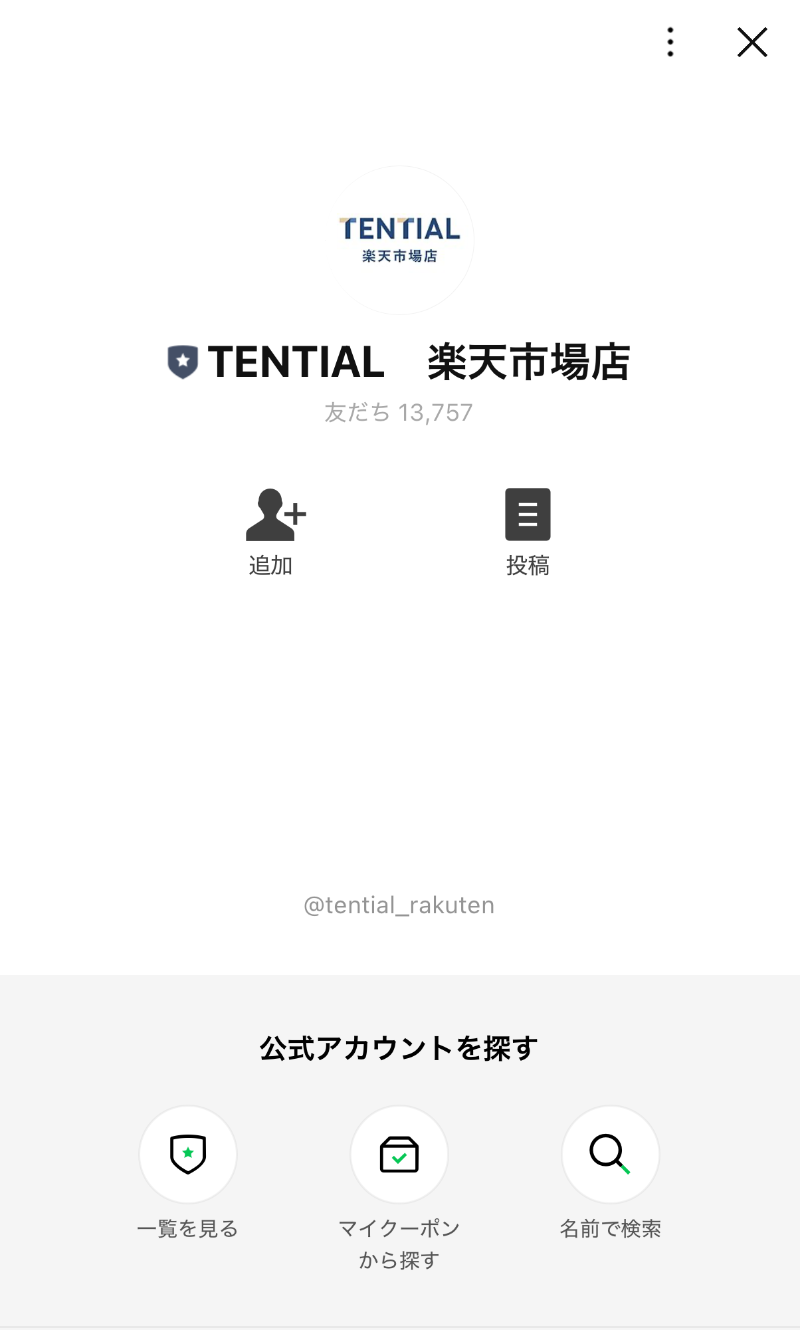Open 一覧を見る official accounts list
800x1330 pixels.
coord(188,1172)
